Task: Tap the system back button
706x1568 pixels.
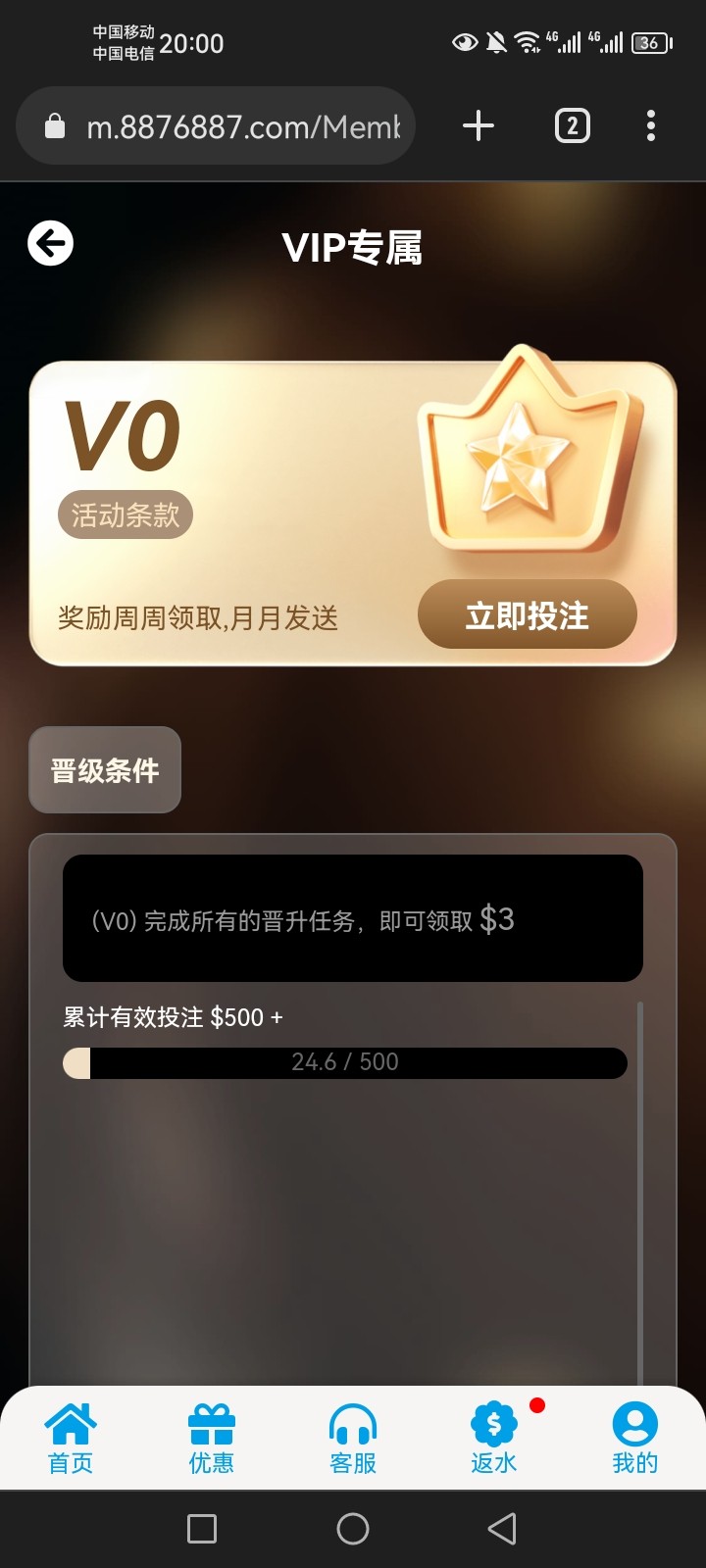Action: click(x=502, y=1529)
